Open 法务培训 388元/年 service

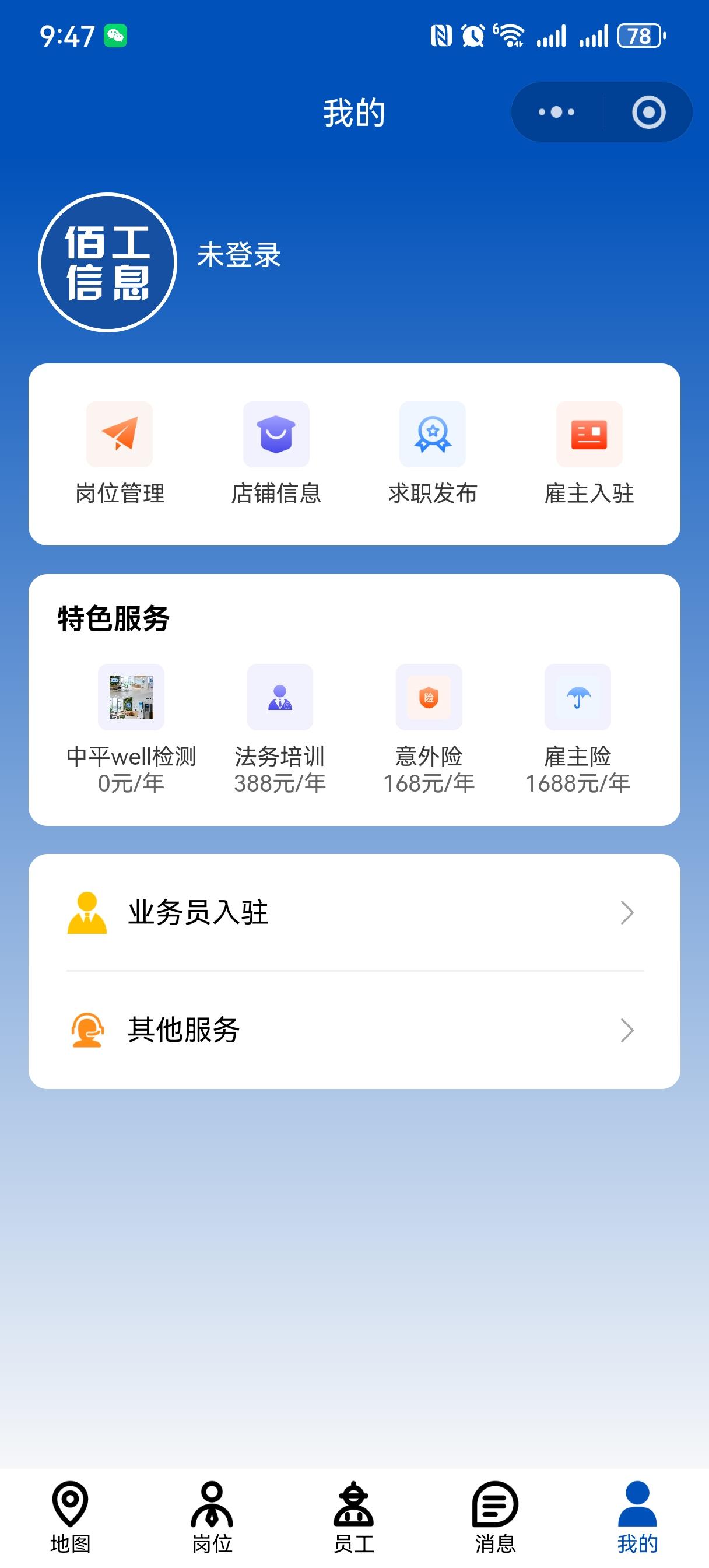click(x=280, y=729)
